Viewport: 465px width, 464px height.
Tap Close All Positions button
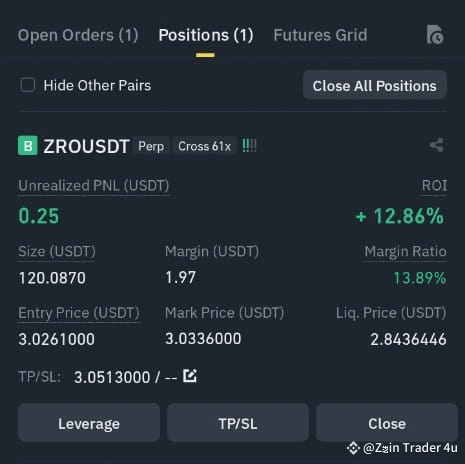click(375, 86)
